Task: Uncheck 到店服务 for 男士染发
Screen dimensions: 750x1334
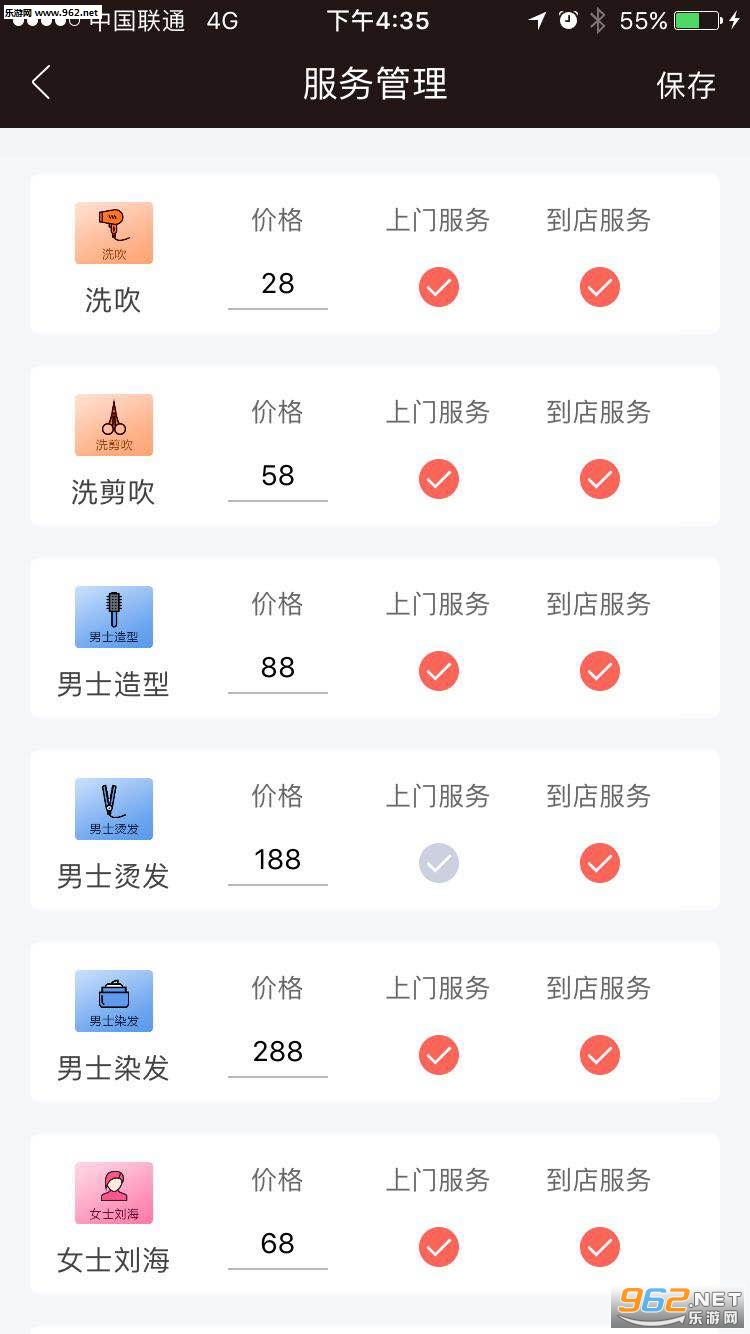Action: (x=599, y=1055)
